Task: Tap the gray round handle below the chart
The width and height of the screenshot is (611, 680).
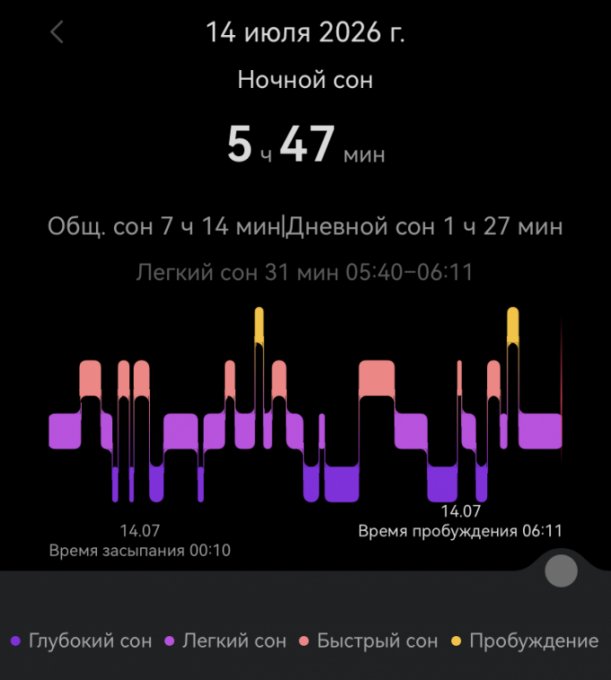Action: pos(561,571)
